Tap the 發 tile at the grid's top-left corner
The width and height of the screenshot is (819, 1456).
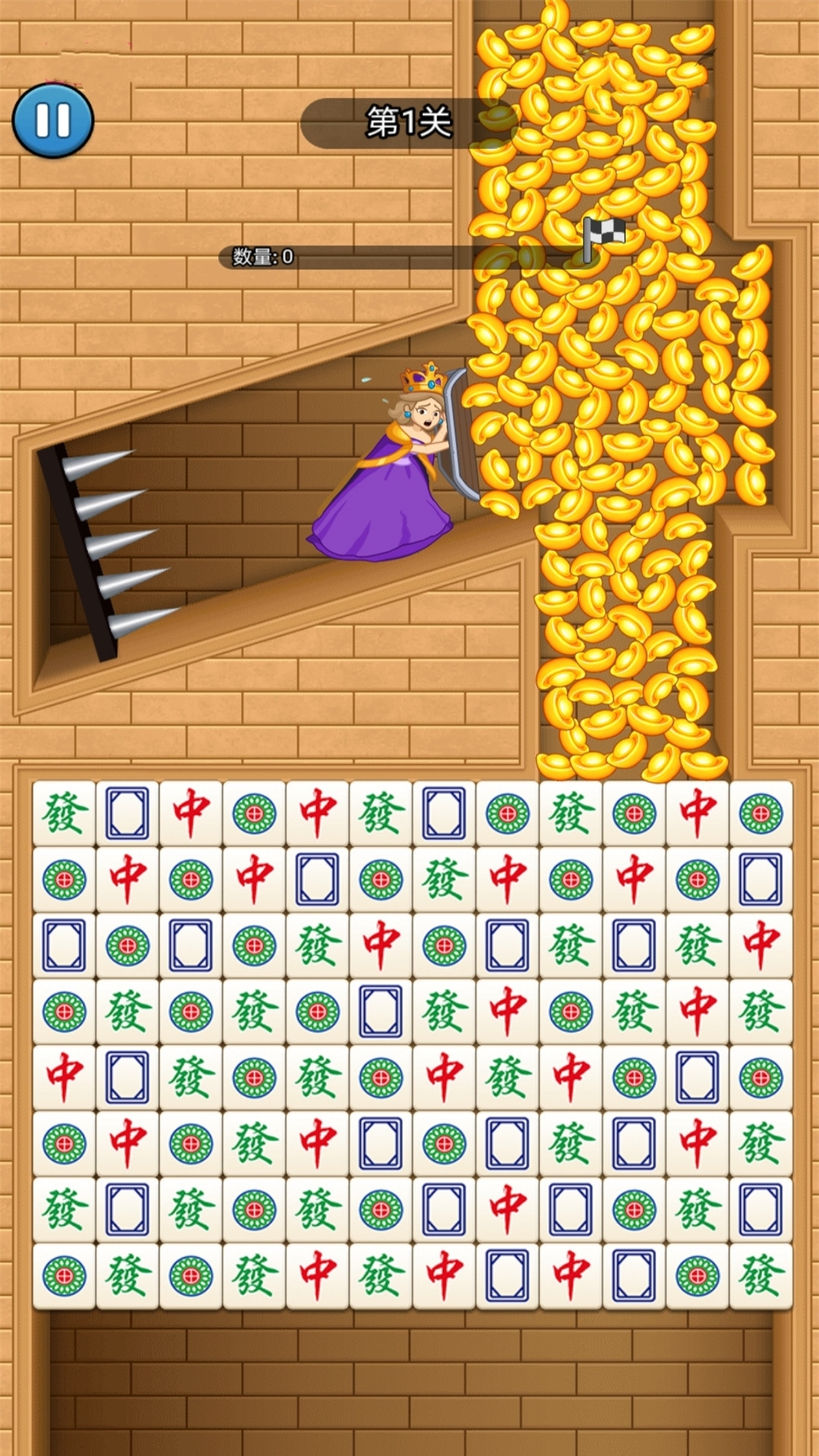[64, 813]
